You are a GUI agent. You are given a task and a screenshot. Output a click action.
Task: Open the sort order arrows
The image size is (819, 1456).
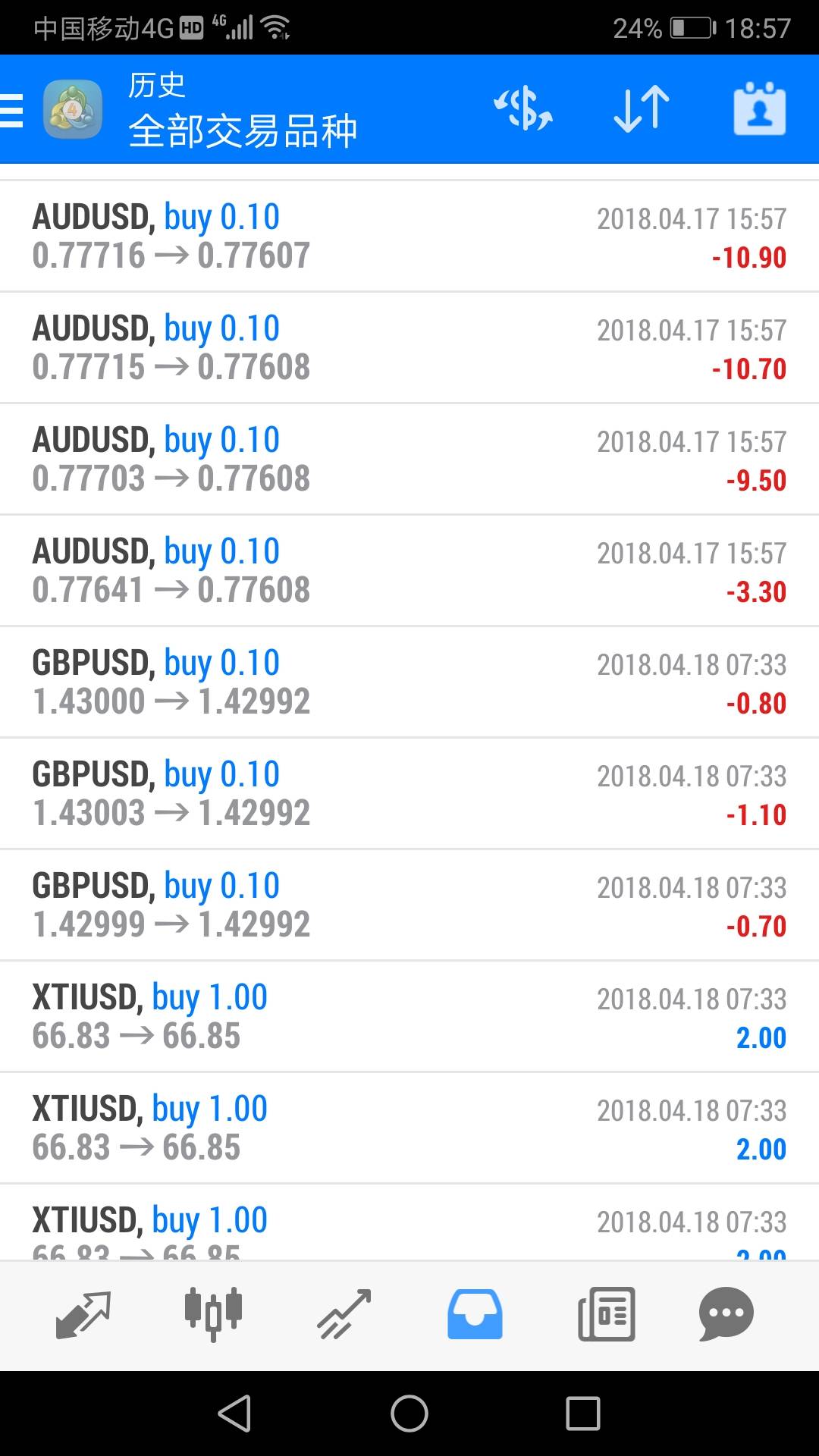pos(642,109)
